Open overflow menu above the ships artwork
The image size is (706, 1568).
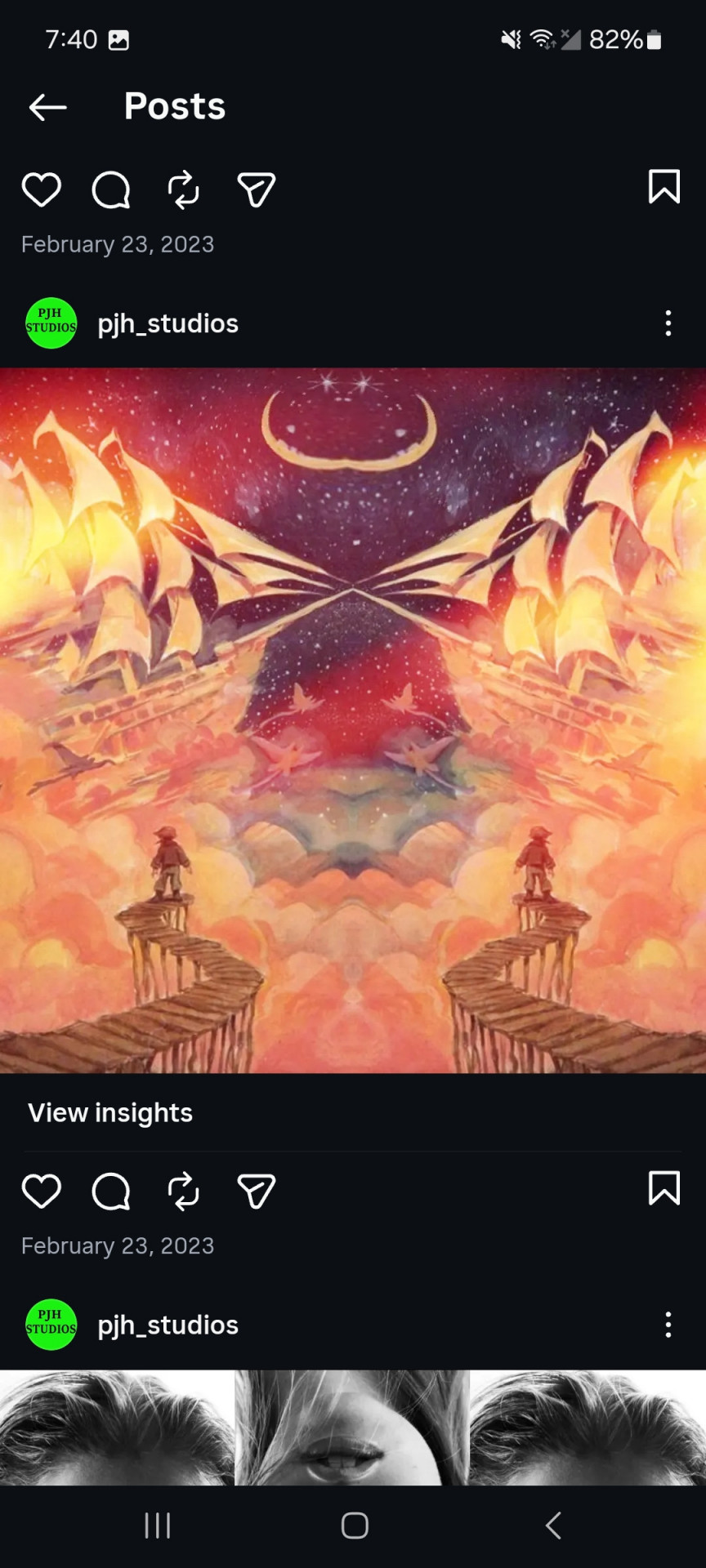(x=668, y=323)
